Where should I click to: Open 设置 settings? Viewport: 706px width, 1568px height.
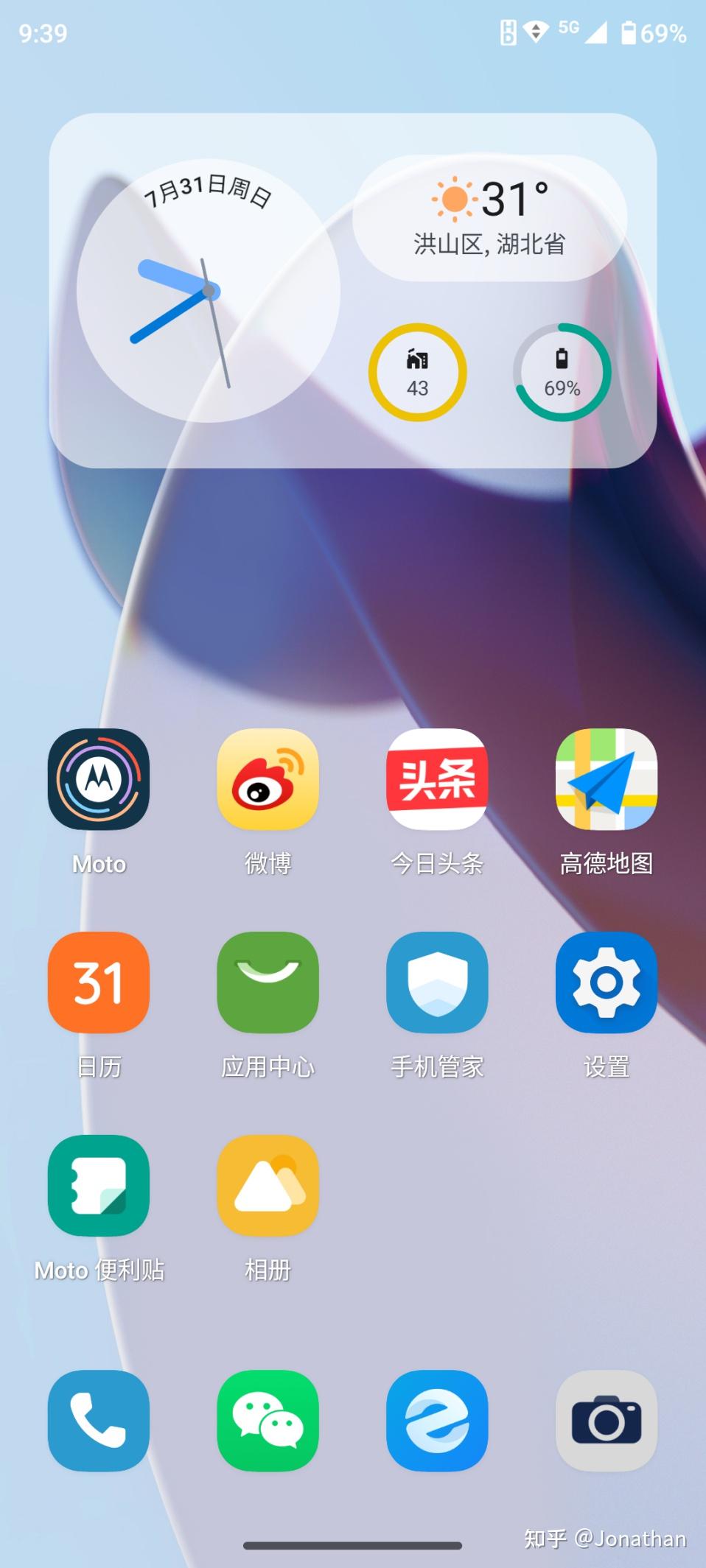[x=606, y=982]
